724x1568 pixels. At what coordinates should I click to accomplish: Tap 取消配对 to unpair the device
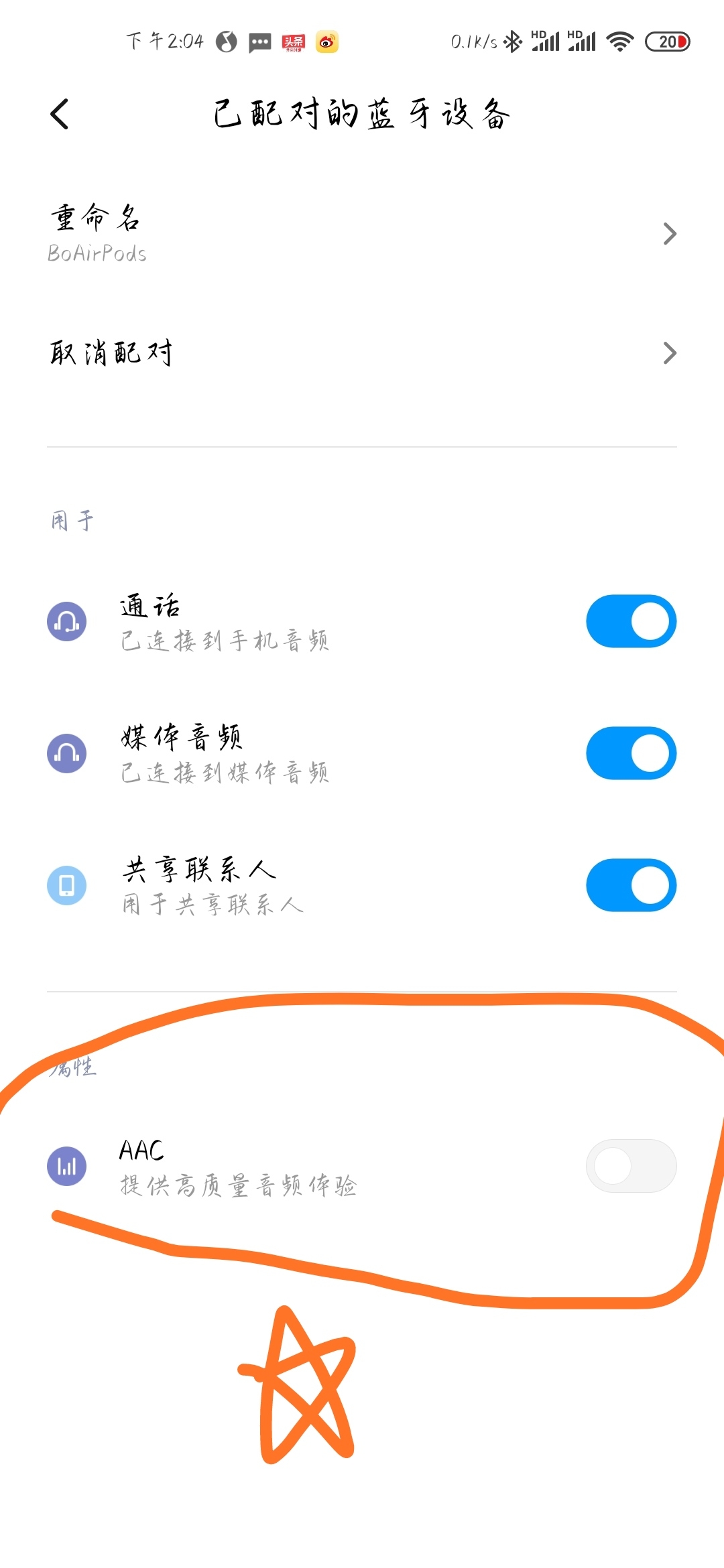[x=111, y=353]
